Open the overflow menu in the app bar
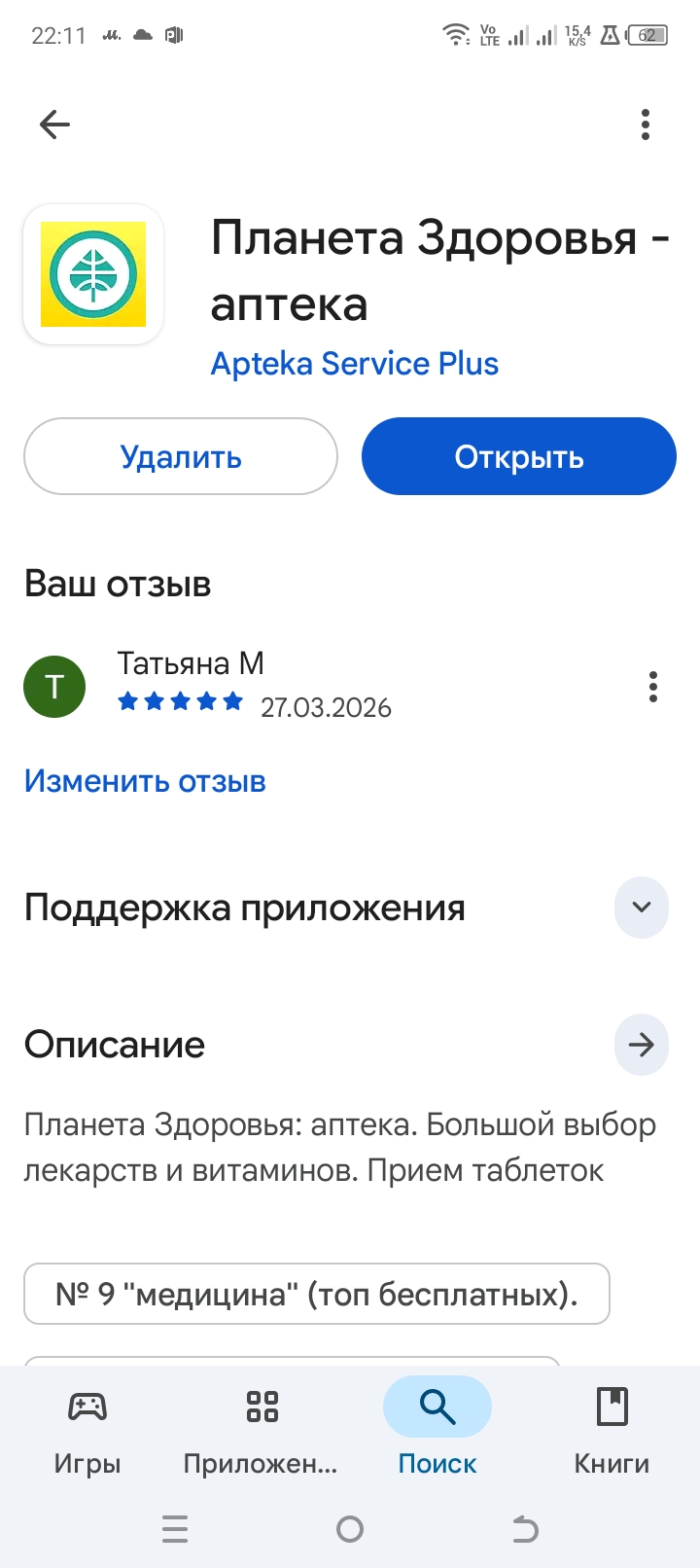The width and height of the screenshot is (700, 1568). 646,125
